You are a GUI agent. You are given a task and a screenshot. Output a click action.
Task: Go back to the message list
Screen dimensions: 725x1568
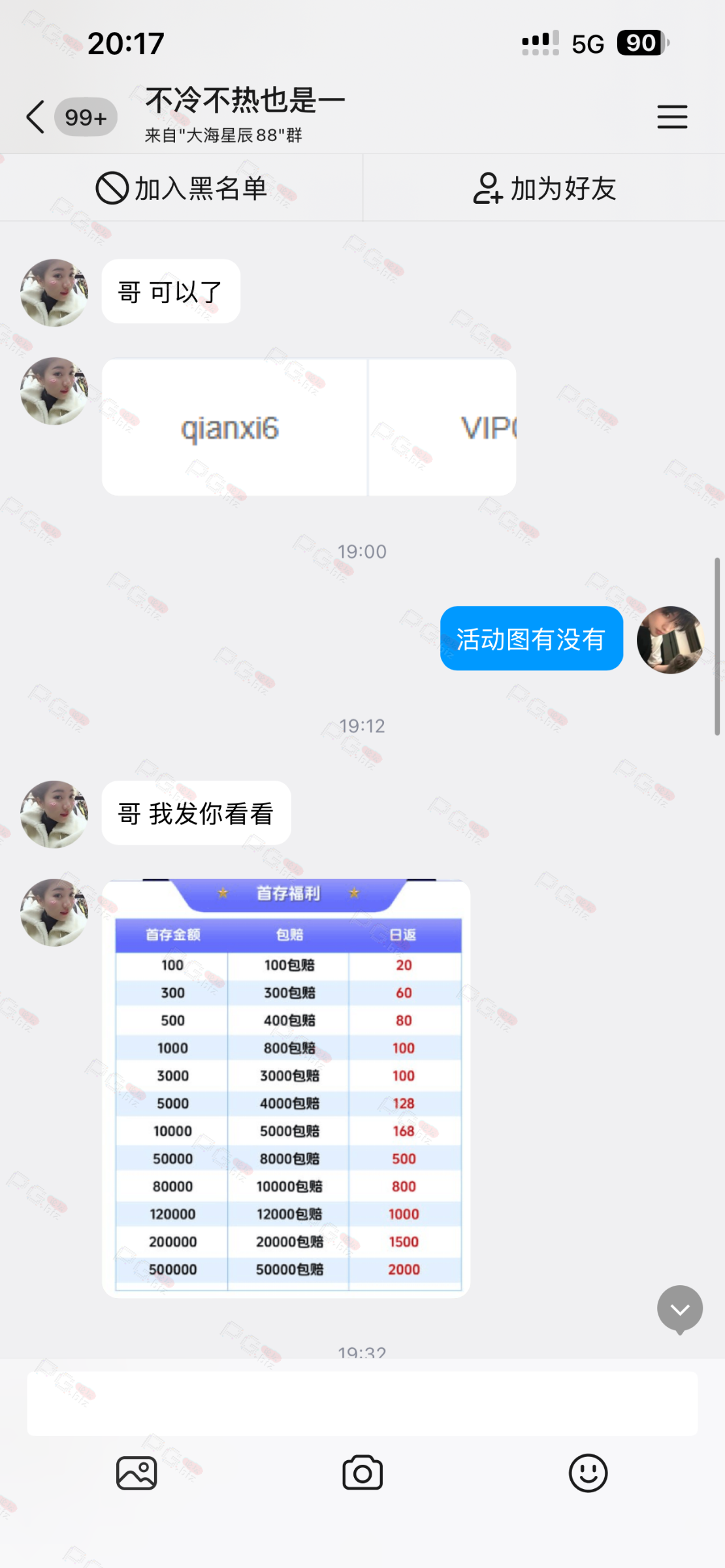[x=36, y=117]
